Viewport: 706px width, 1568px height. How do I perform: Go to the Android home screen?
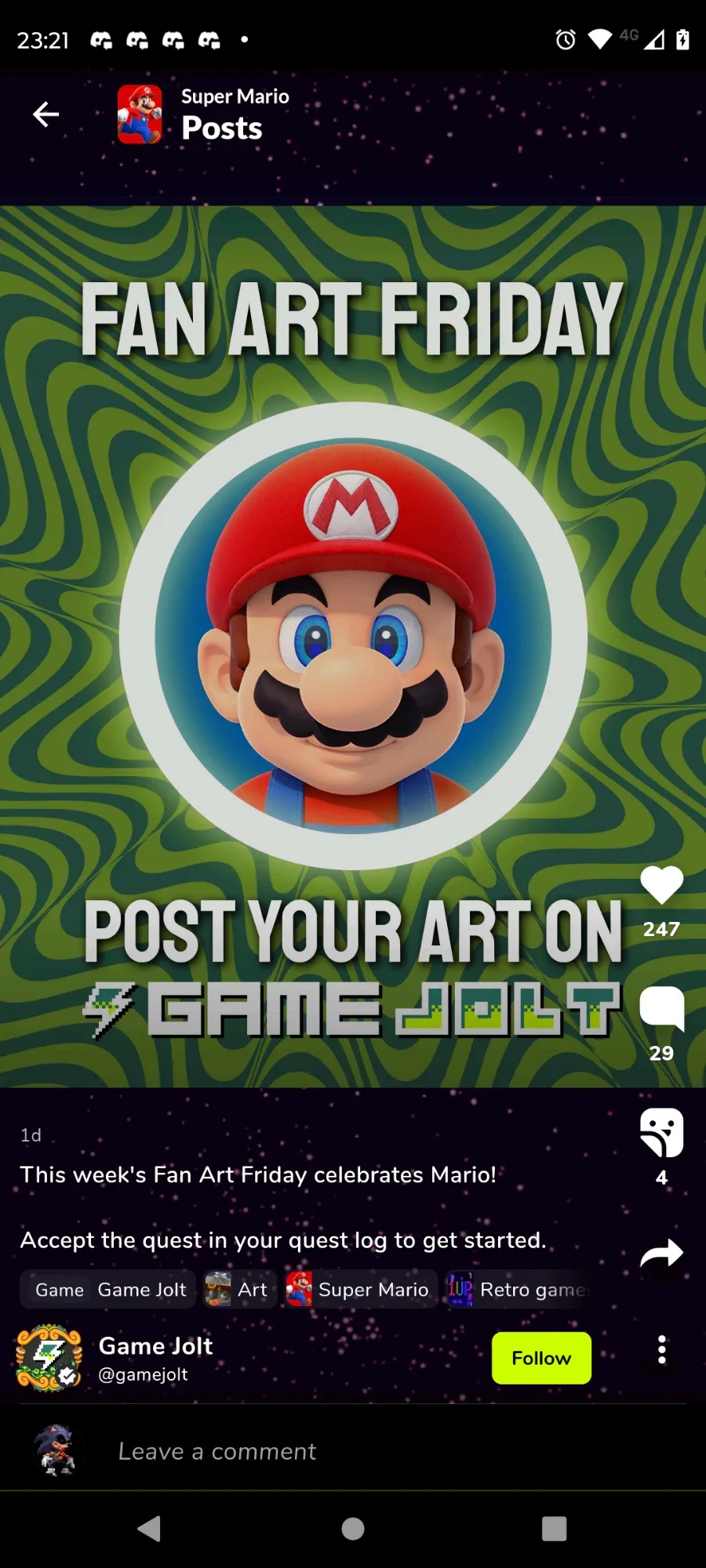[x=353, y=1529]
